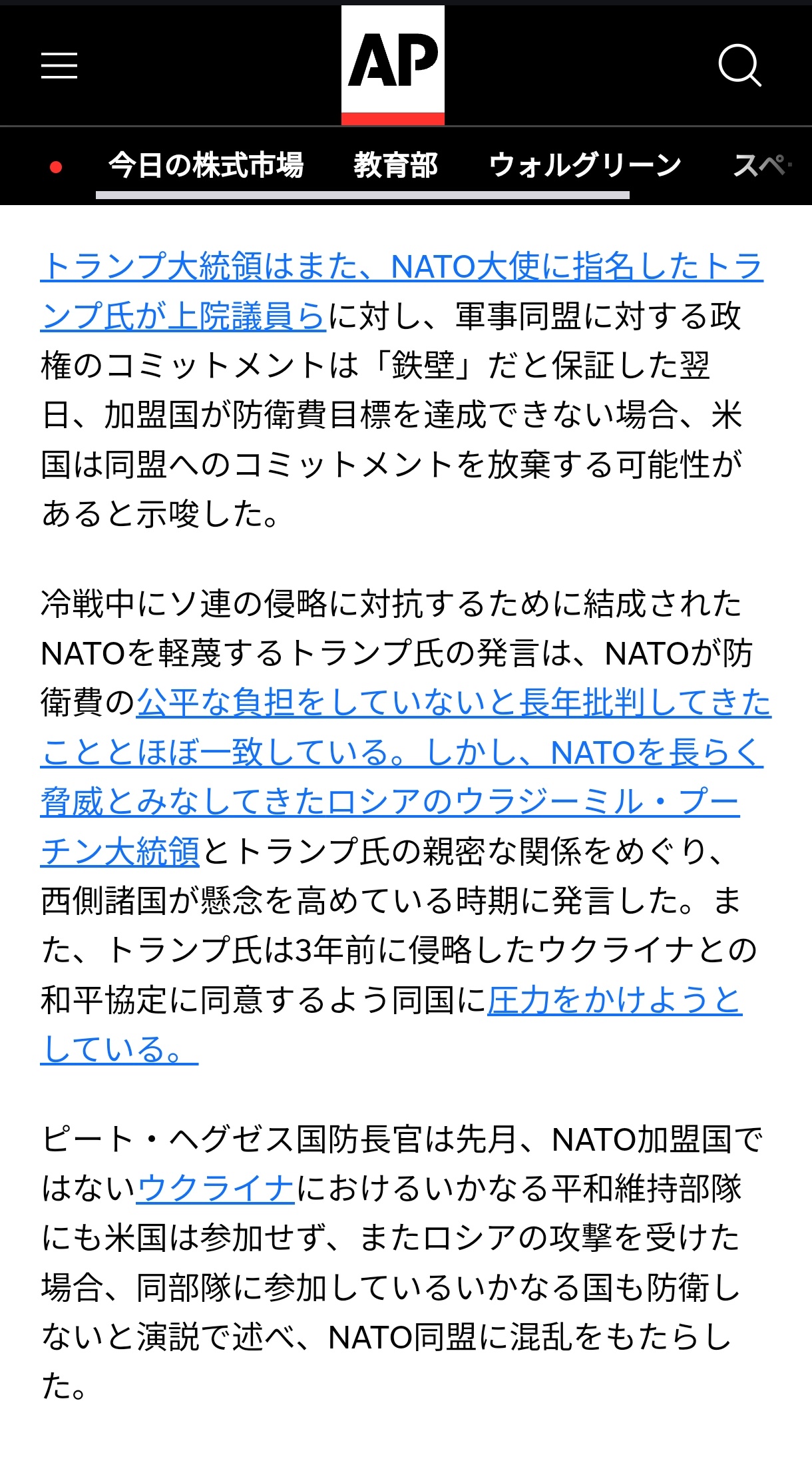Image resolution: width=812 pixels, height=1463 pixels.
Task: Open 今日の株式市場 topic
Action: coord(206,165)
